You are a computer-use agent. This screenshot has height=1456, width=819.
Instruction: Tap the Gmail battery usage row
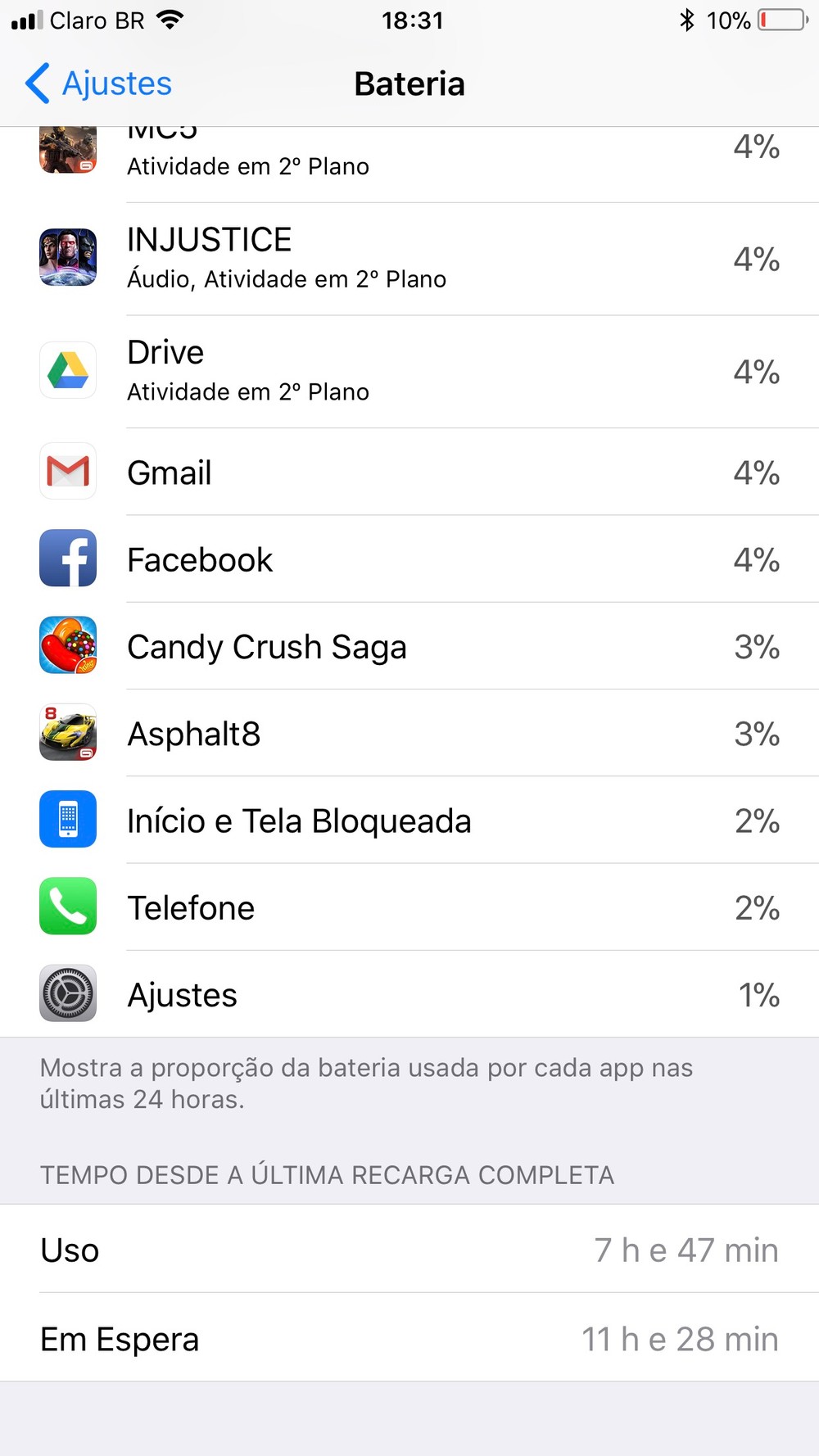pos(409,473)
